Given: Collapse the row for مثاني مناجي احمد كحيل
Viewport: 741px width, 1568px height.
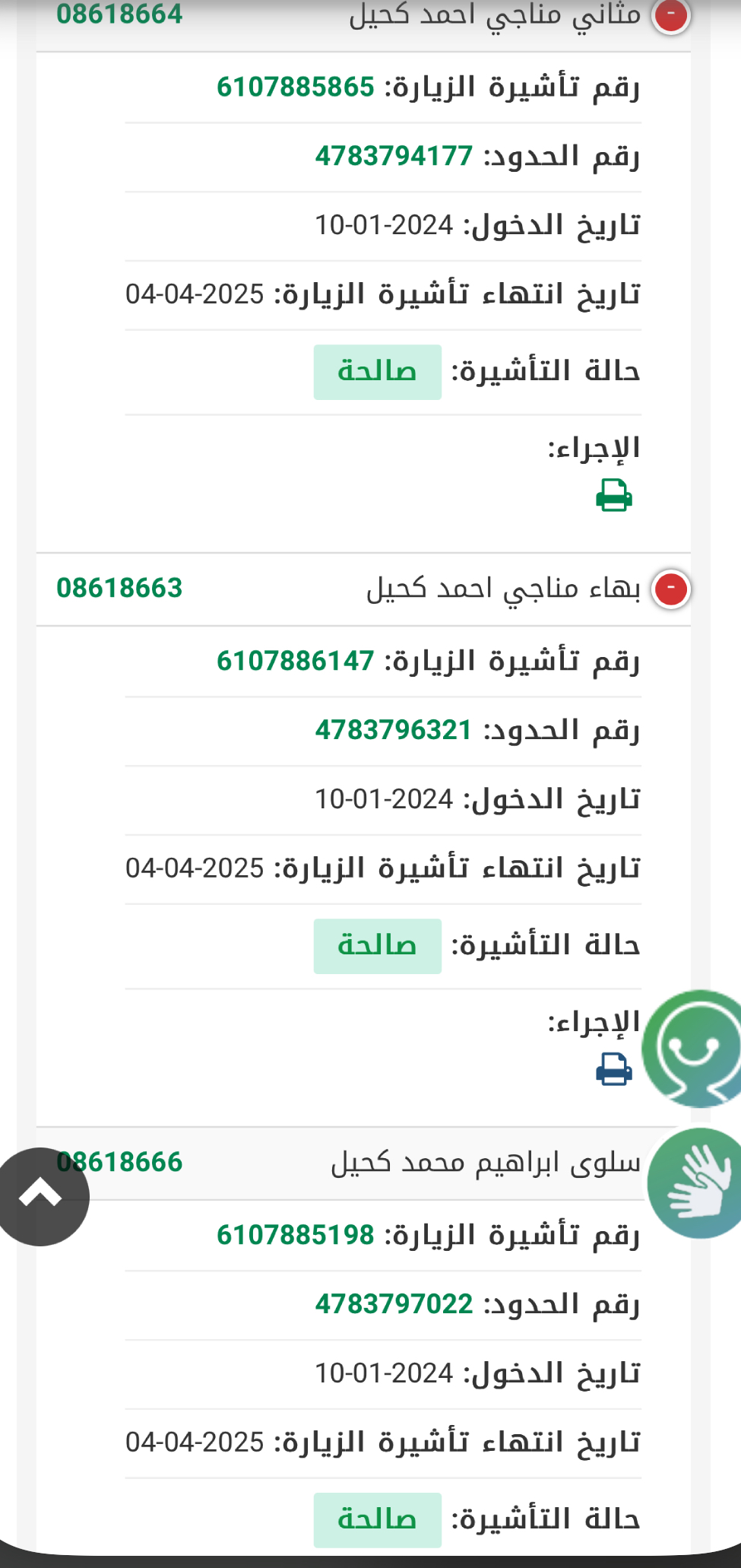Looking at the screenshot, I should [670, 16].
